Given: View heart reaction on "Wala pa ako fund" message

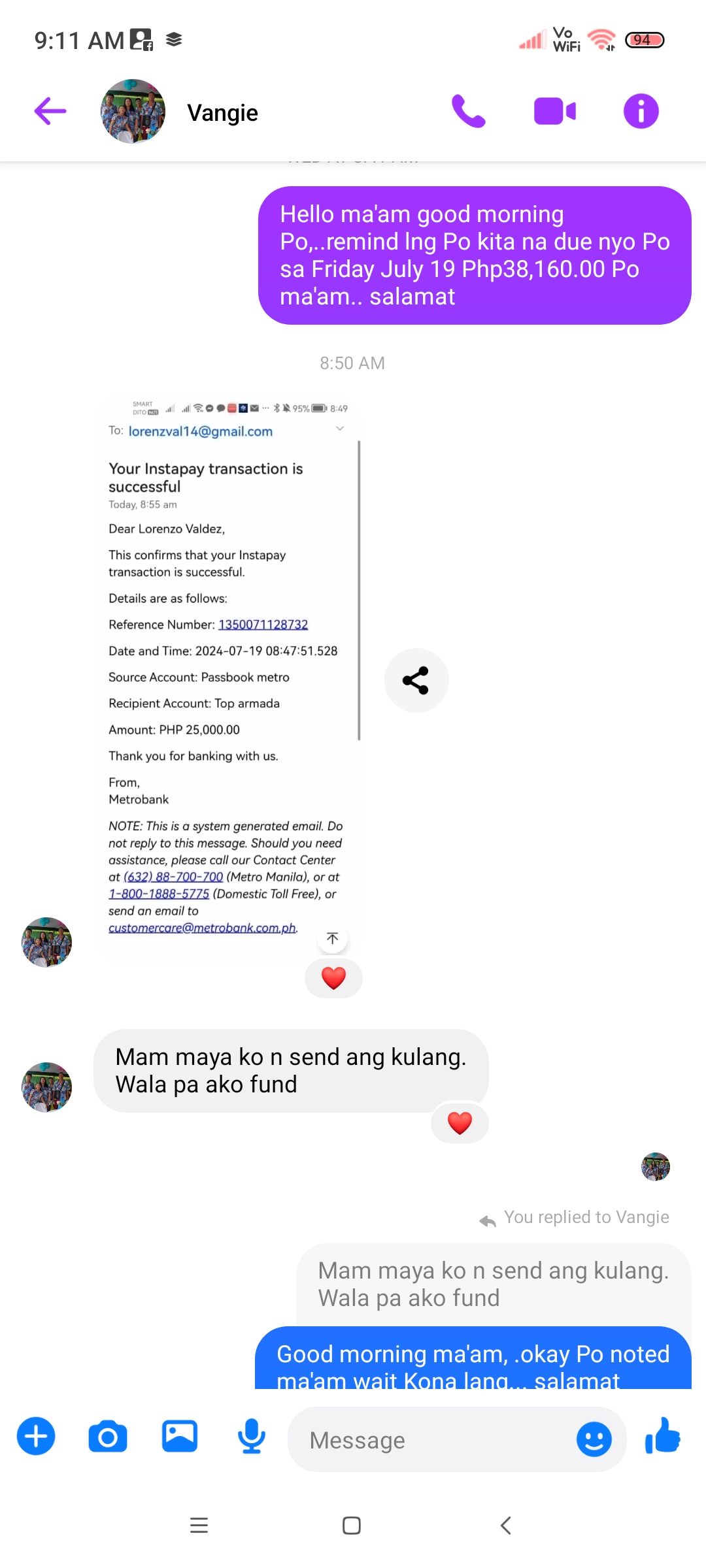Looking at the screenshot, I should (460, 1123).
